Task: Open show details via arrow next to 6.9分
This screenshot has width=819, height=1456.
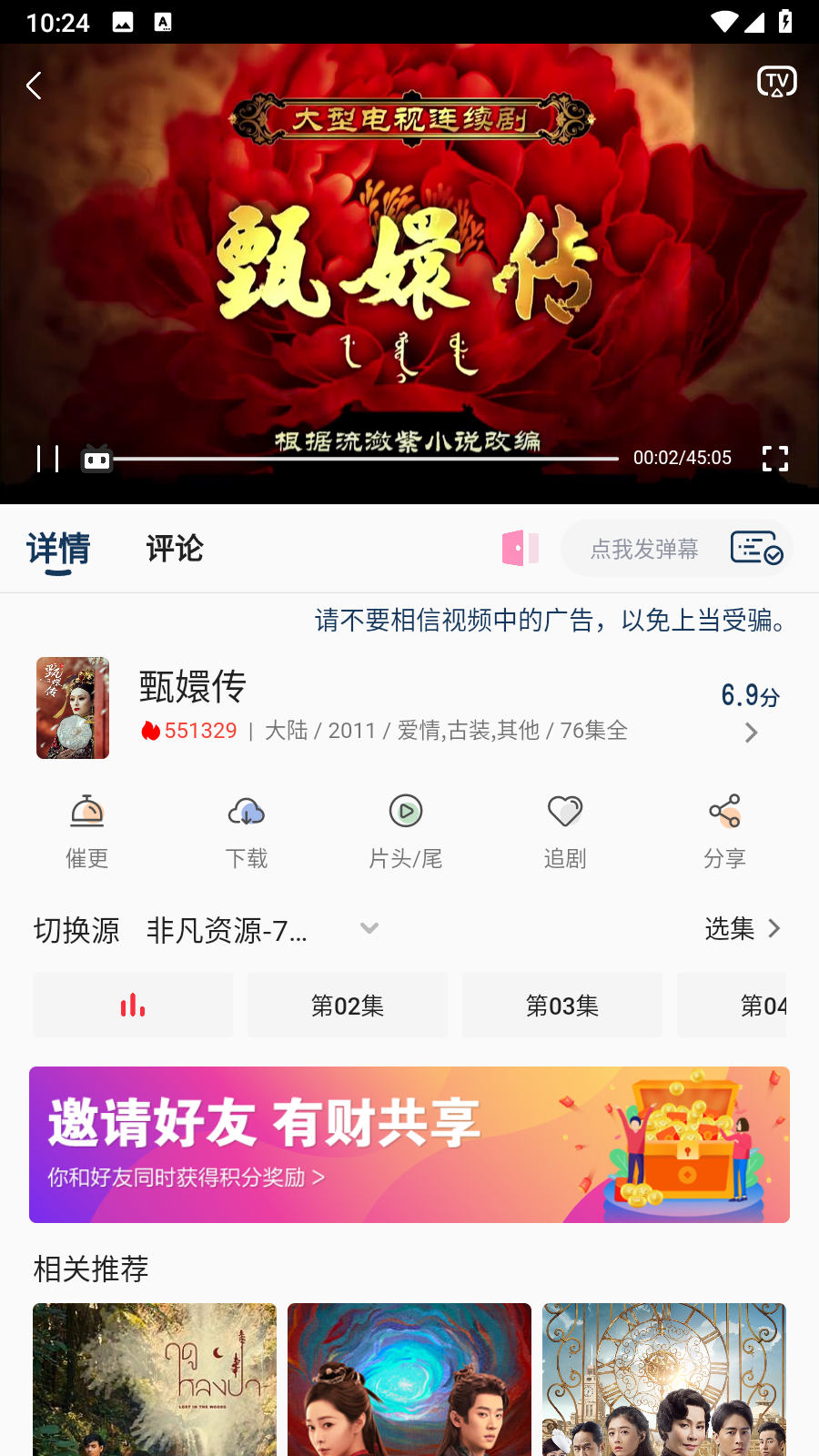Action: (x=751, y=733)
